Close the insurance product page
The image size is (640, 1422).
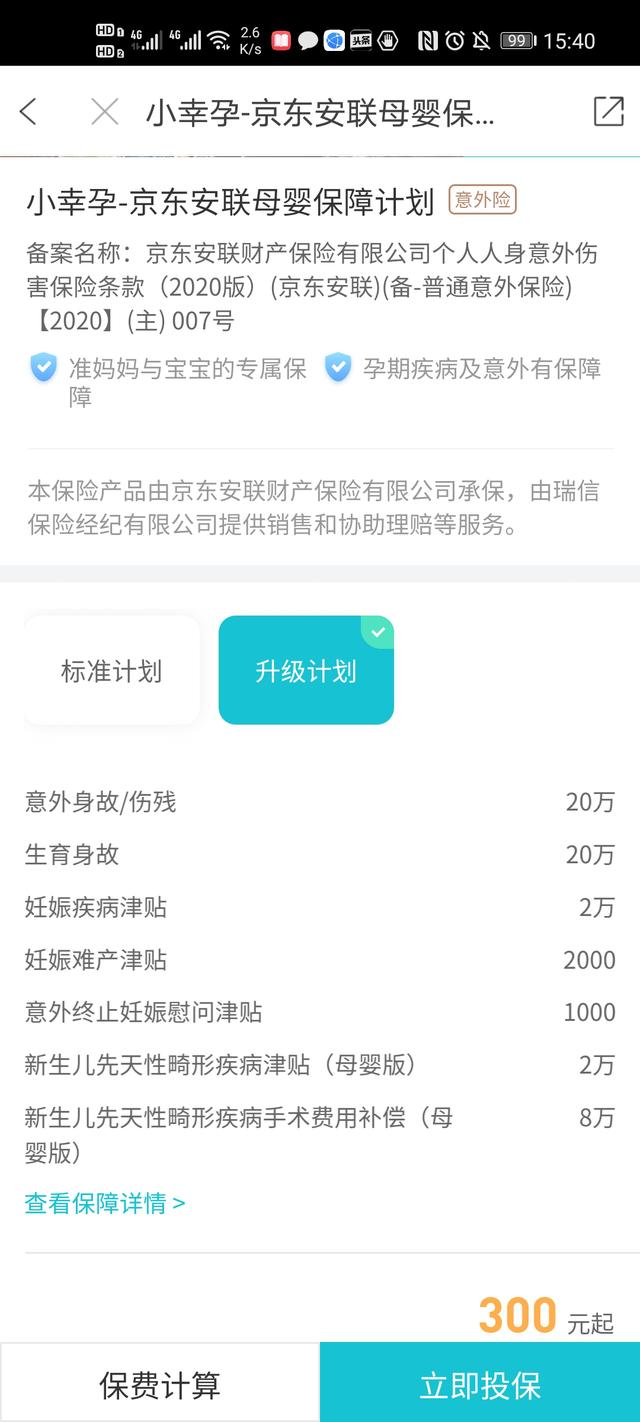pos(104,112)
